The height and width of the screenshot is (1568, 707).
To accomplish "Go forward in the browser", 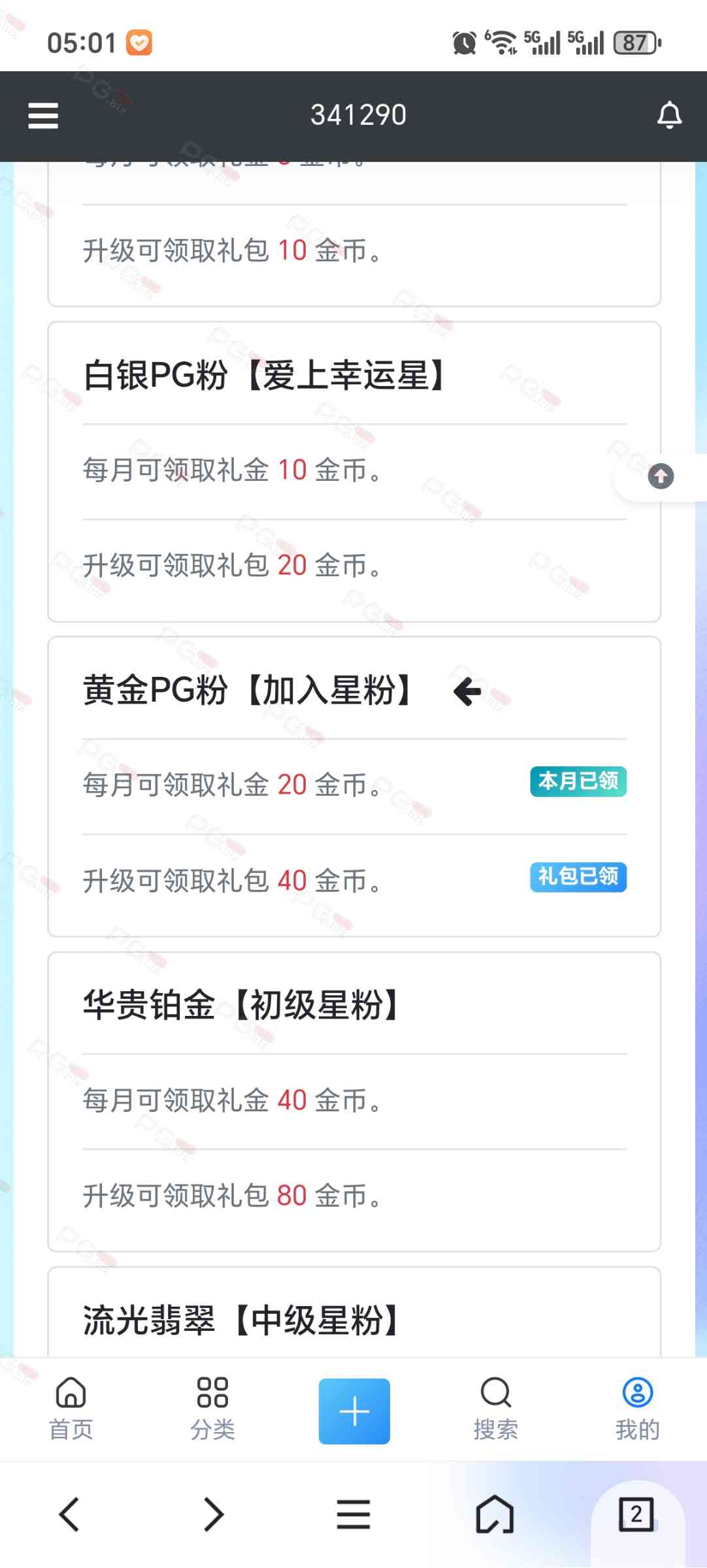I will click(213, 1514).
